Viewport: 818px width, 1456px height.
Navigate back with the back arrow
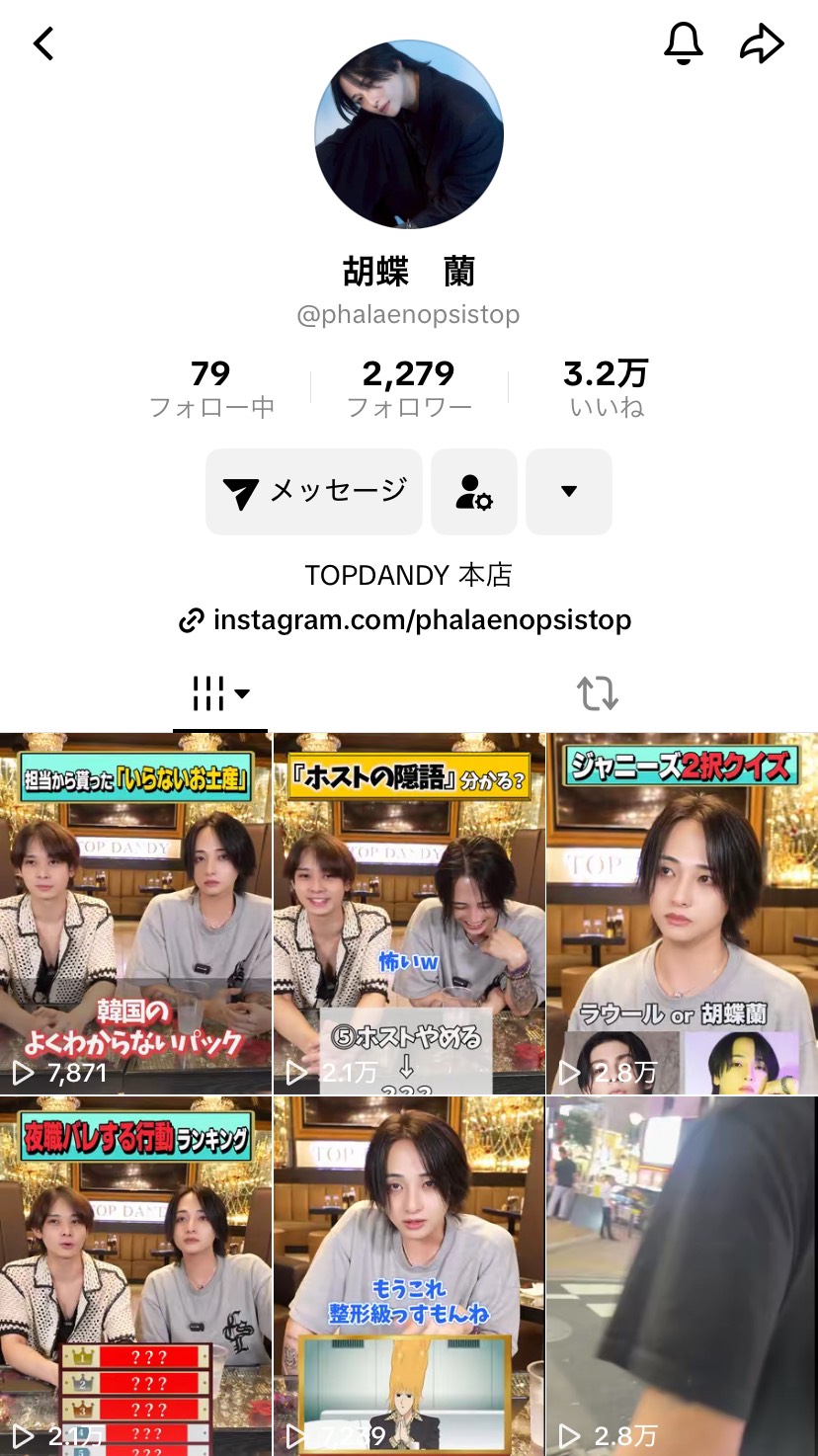[x=43, y=43]
